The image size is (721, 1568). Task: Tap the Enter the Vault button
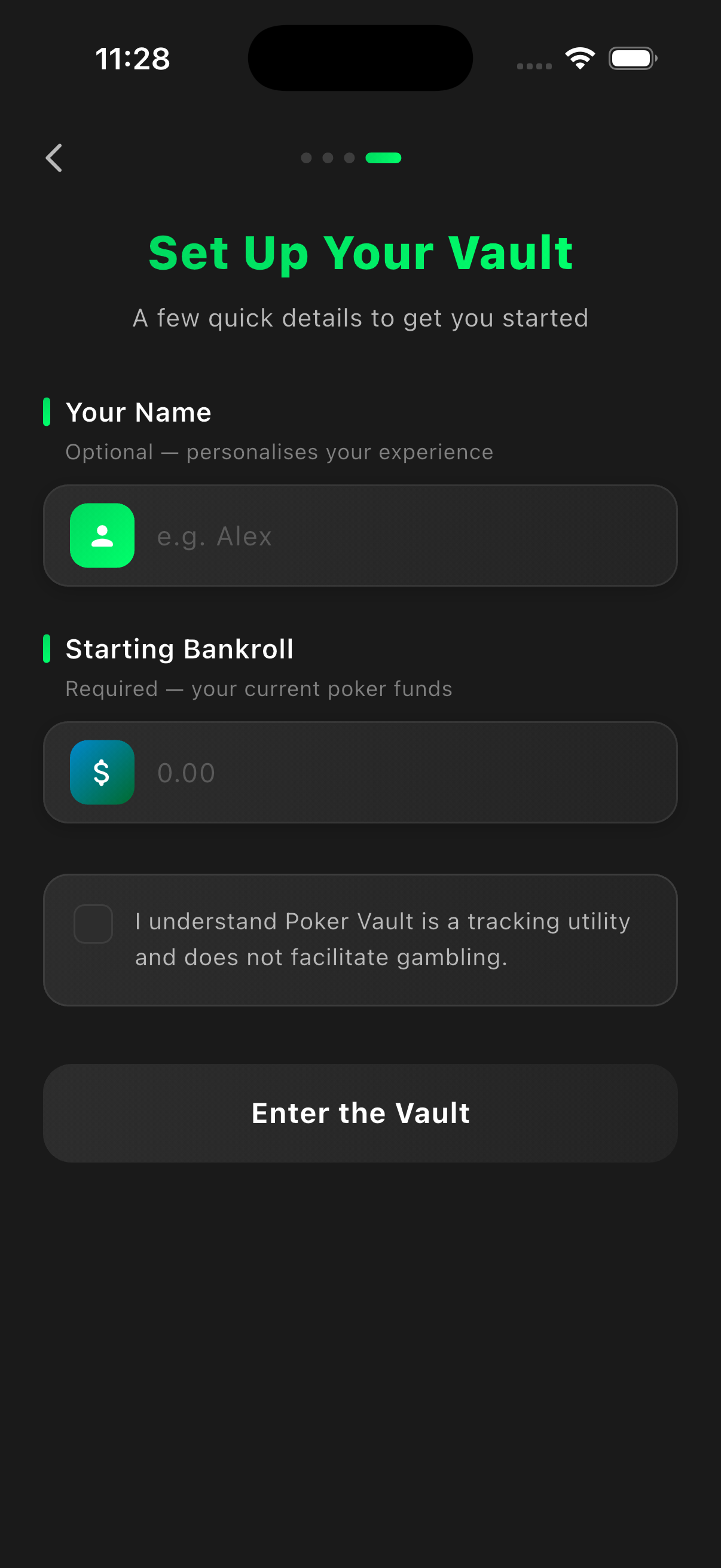click(x=360, y=1114)
